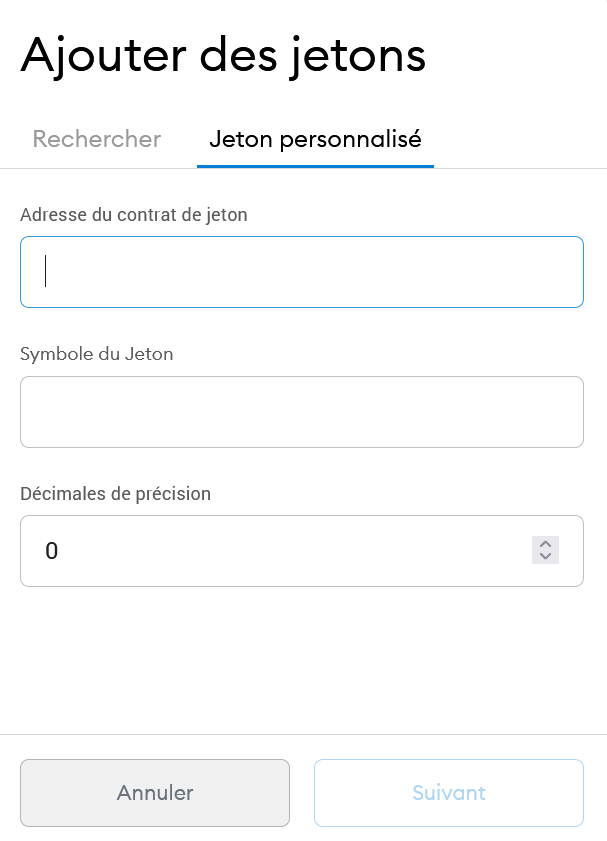The width and height of the screenshot is (607, 841).
Task: Tap the Symbole du Jeton field
Action: tap(301, 412)
